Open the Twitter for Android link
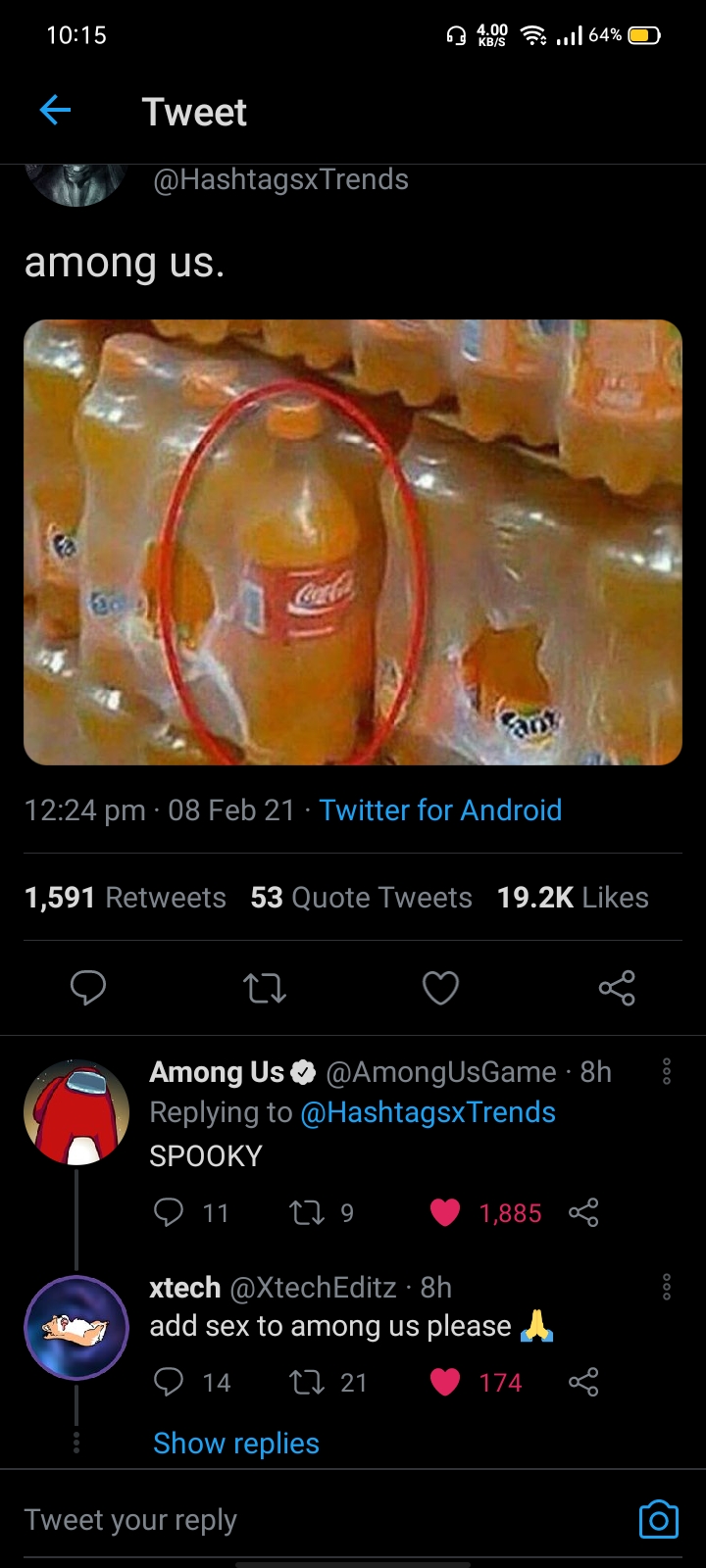This screenshot has width=706, height=1568. [x=440, y=810]
